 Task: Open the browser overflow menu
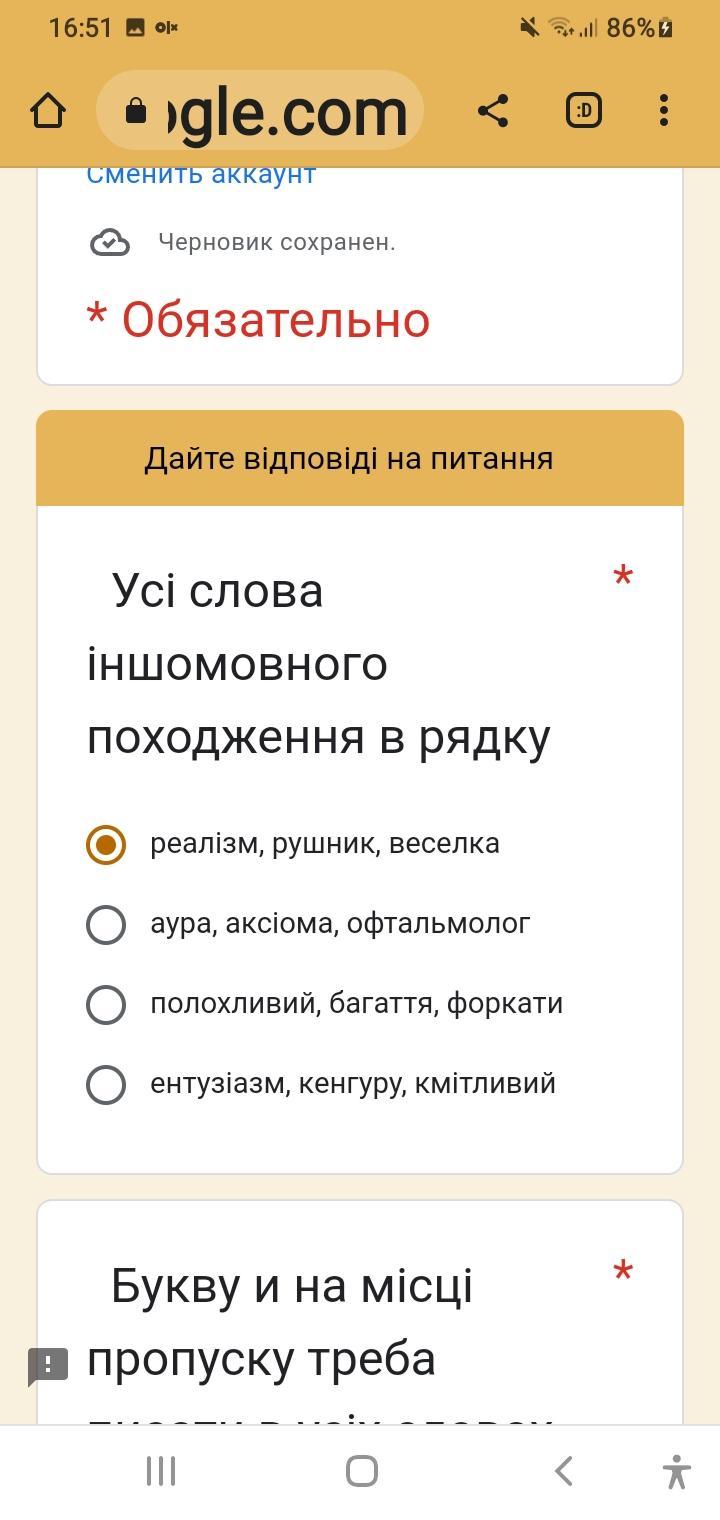[664, 110]
